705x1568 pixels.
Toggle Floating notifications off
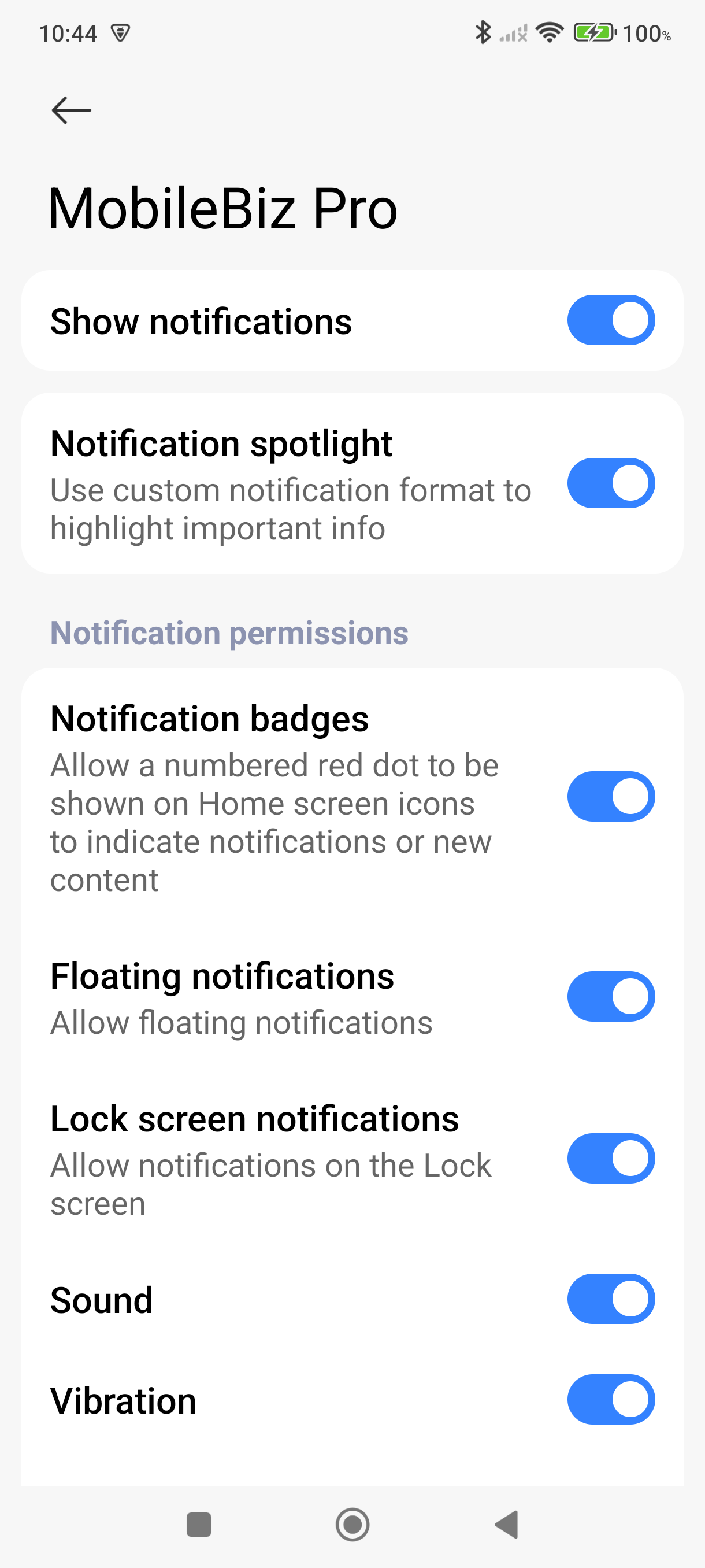[610, 996]
